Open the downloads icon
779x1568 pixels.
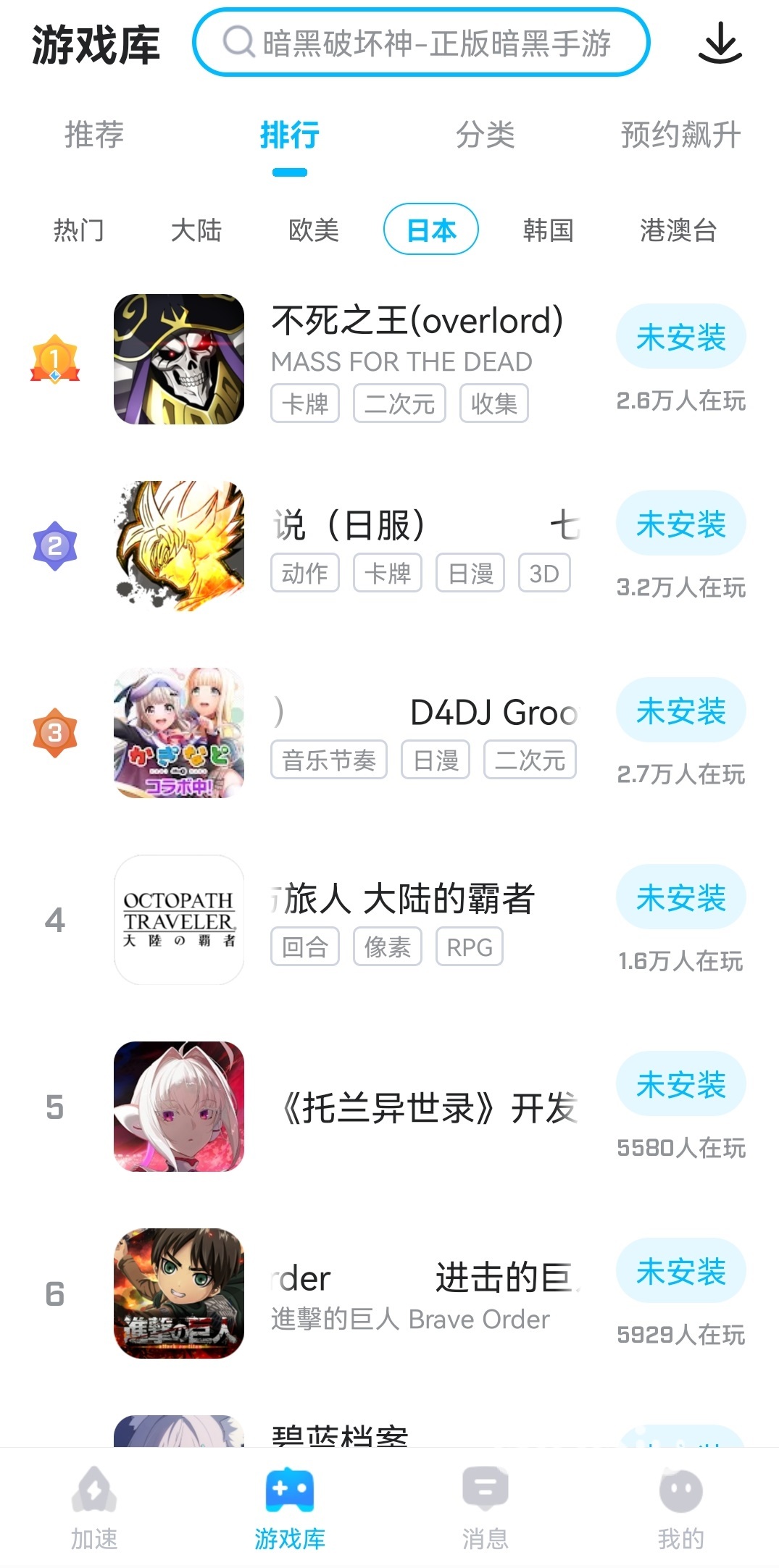pyautogui.click(x=720, y=43)
